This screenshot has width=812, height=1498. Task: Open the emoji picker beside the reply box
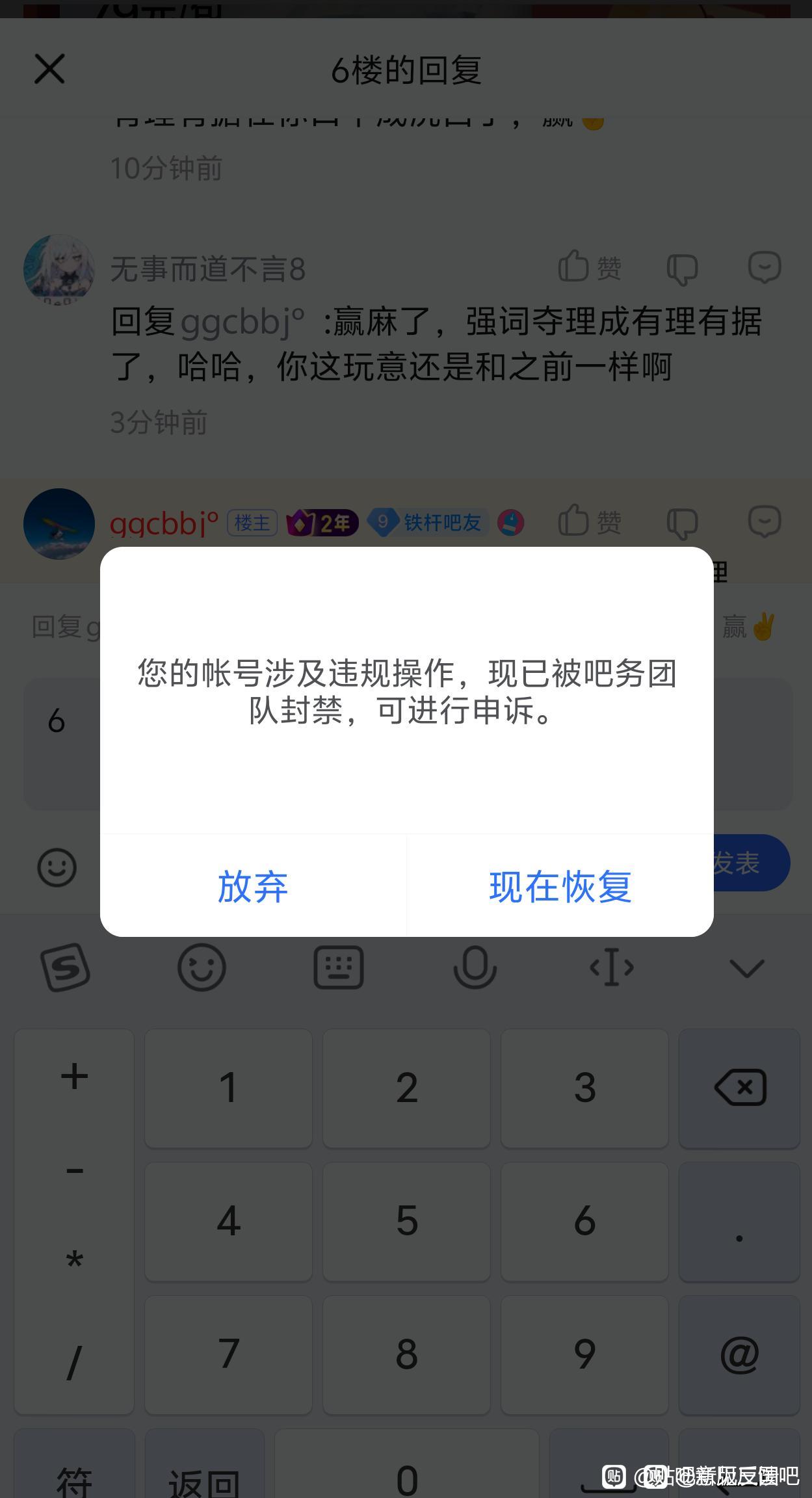point(57,867)
